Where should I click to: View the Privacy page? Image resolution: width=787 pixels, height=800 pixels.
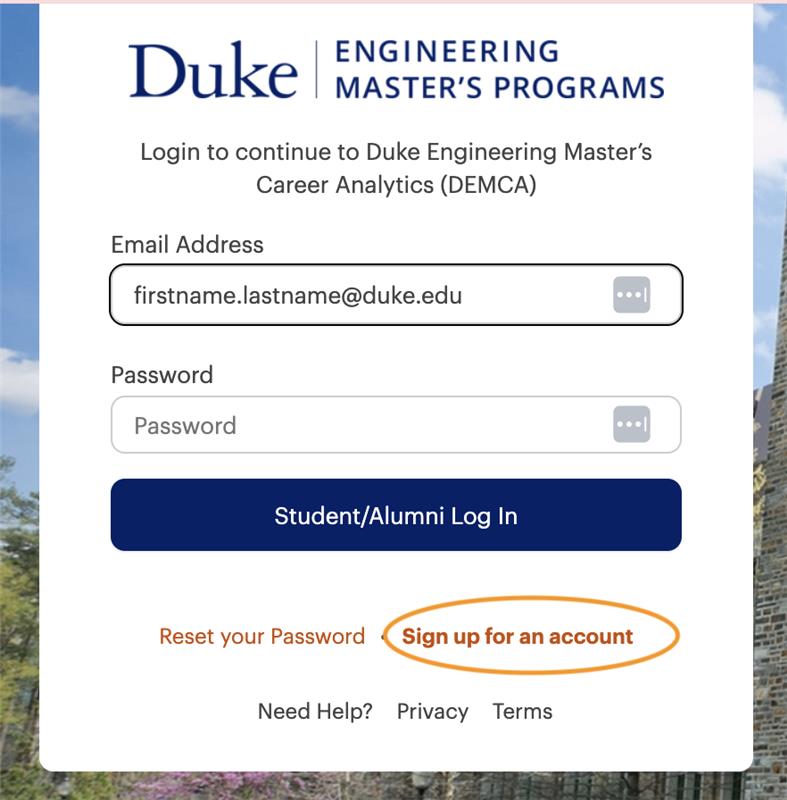tap(432, 711)
